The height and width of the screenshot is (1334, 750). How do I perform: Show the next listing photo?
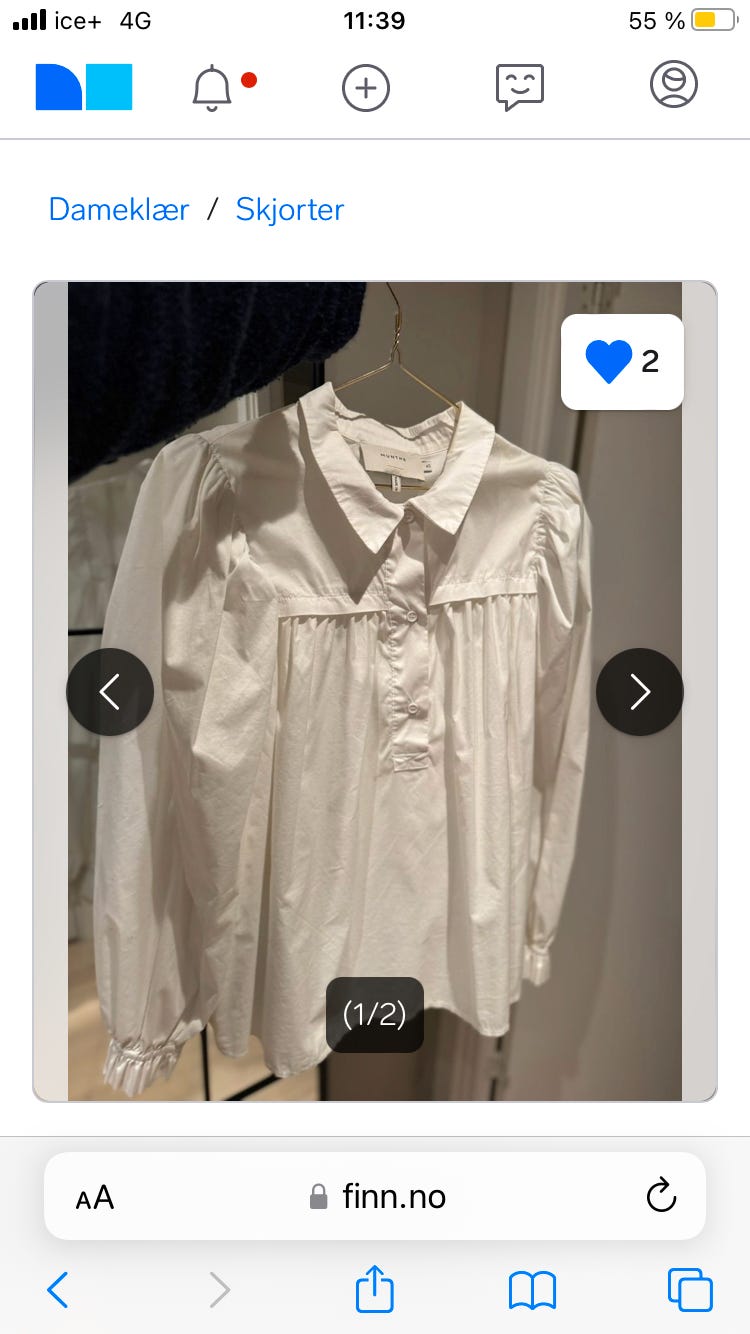coord(640,692)
